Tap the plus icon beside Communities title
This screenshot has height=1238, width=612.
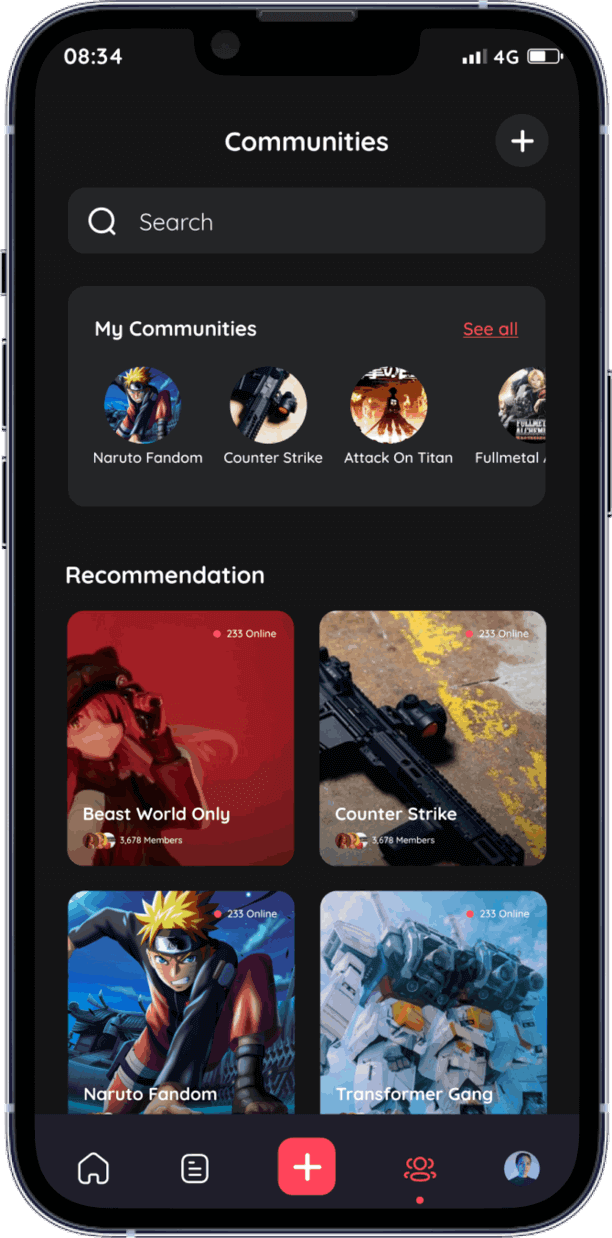click(x=522, y=141)
